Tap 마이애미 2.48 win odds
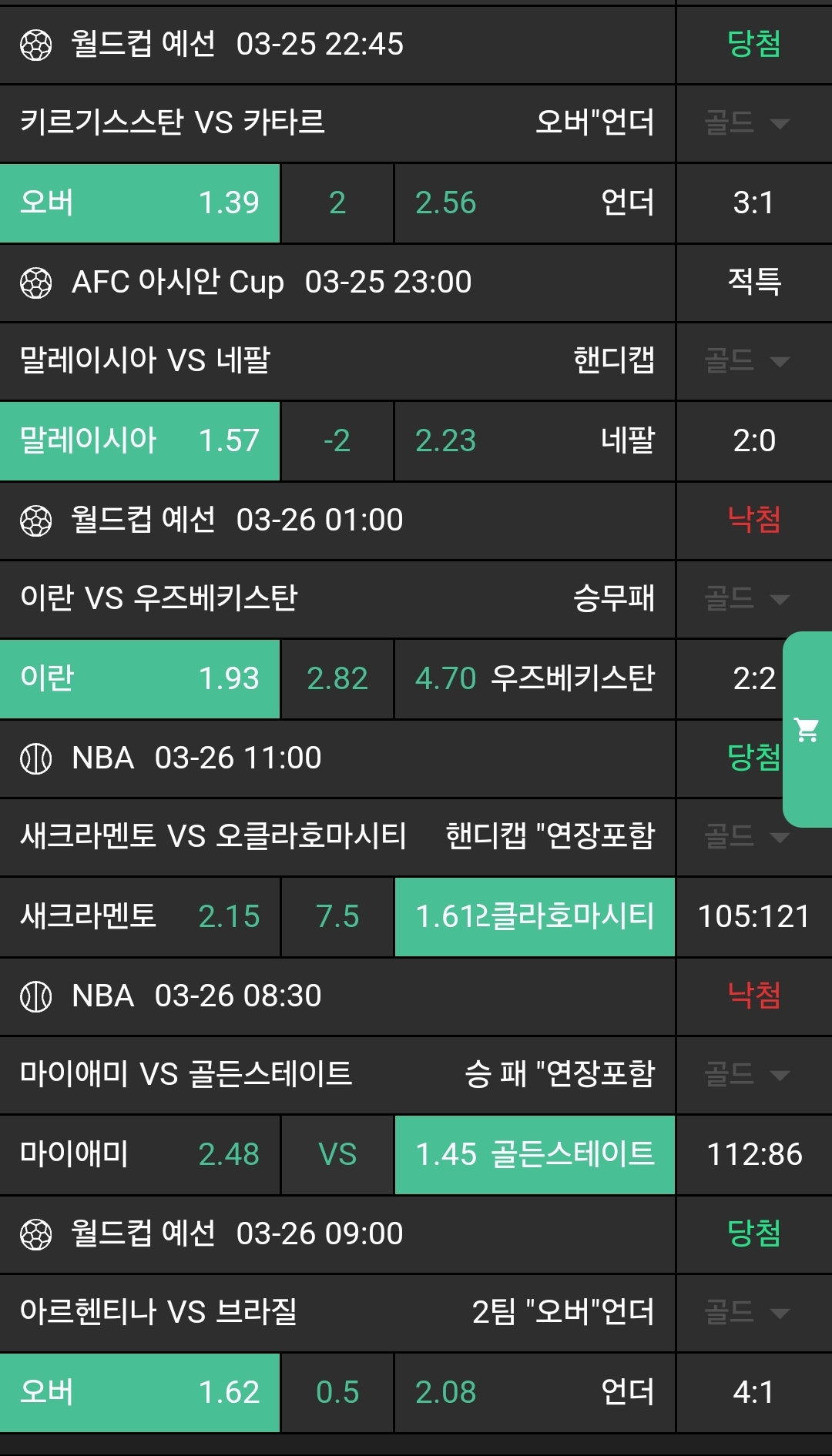Image resolution: width=832 pixels, height=1456 pixels. click(x=139, y=1155)
